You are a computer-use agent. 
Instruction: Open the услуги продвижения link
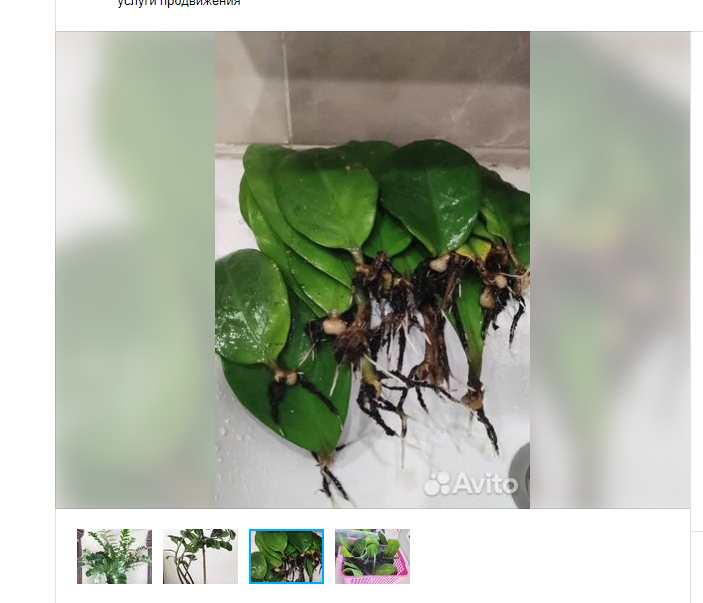179,3
